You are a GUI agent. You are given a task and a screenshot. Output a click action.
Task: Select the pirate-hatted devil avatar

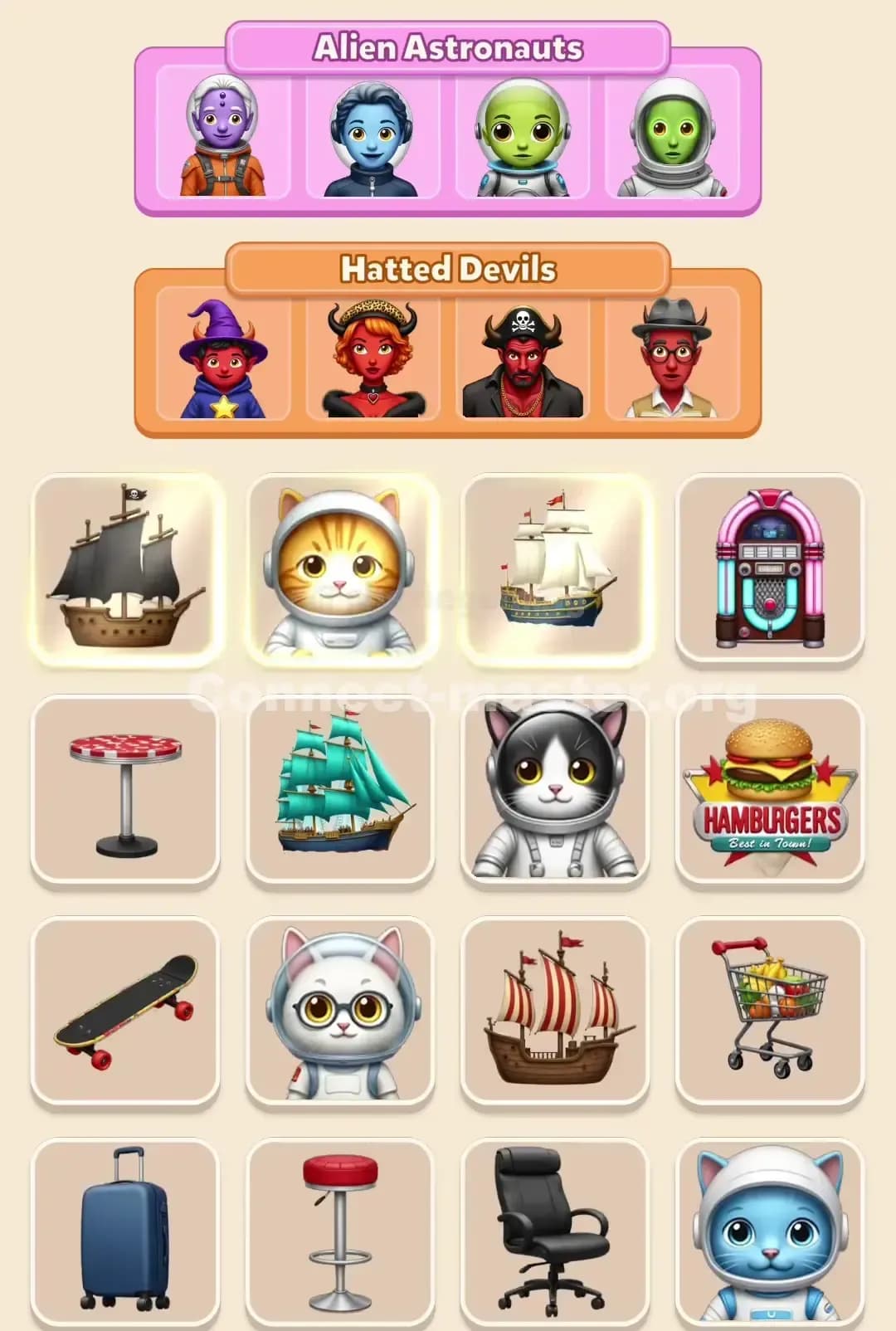click(523, 361)
